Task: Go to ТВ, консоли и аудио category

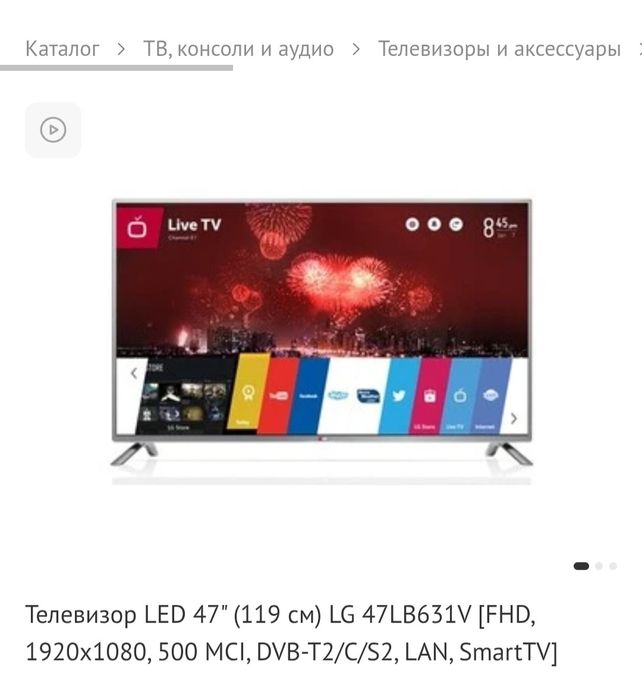Action: [x=238, y=48]
